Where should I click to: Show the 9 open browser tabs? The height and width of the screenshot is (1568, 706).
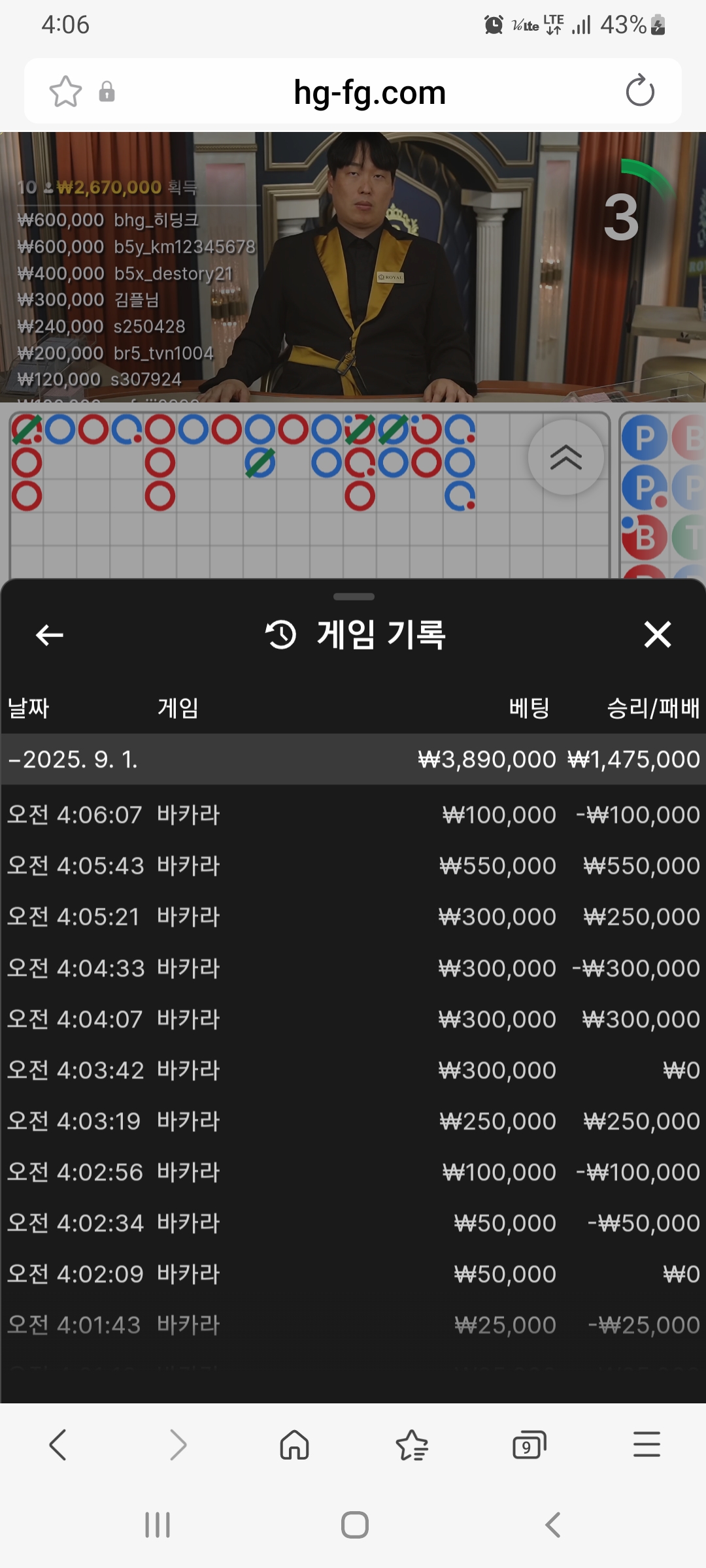coord(529,1445)
